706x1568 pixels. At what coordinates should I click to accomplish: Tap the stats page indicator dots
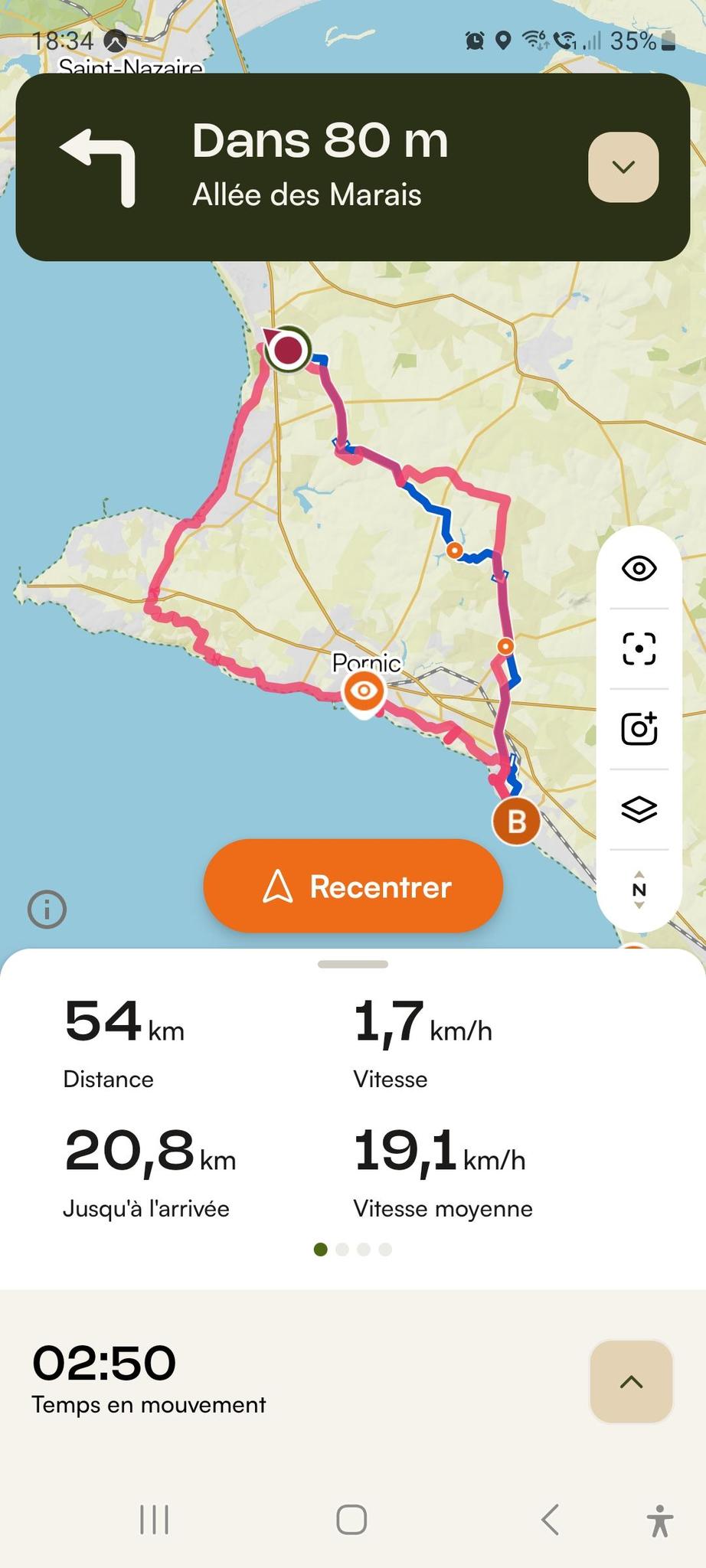pos(353,1249)
